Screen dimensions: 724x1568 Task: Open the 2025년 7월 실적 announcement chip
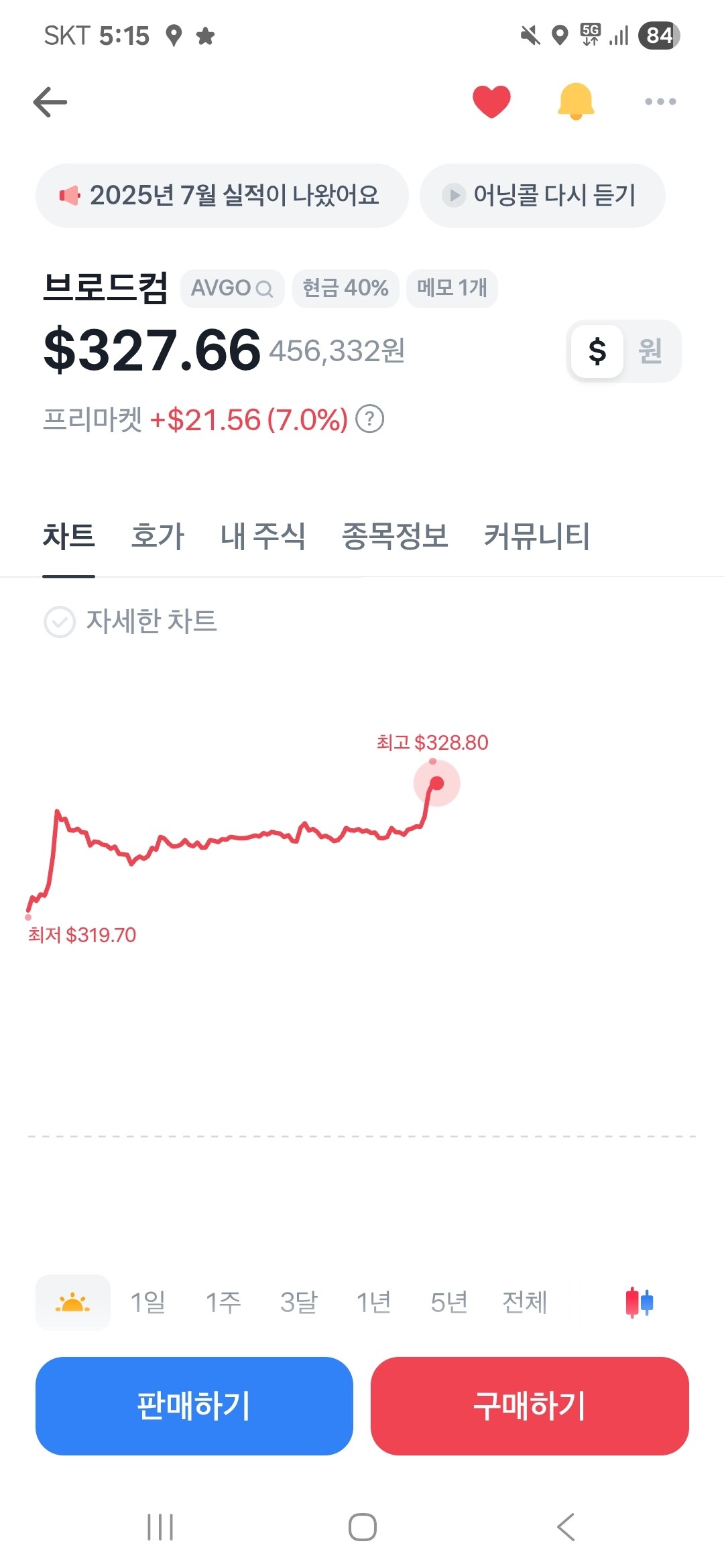[222, 196]
